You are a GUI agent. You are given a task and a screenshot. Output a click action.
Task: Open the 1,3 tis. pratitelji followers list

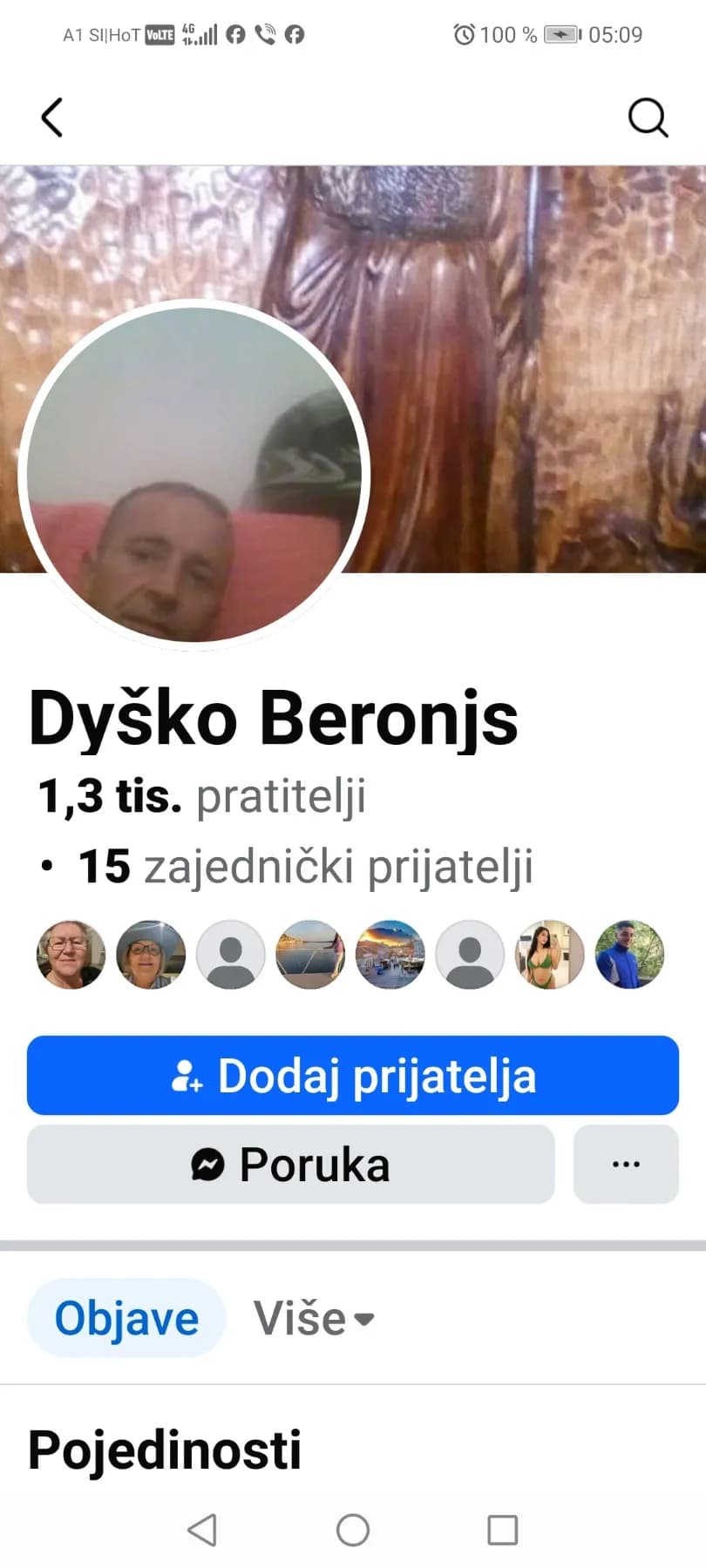(x=201, y=796)
